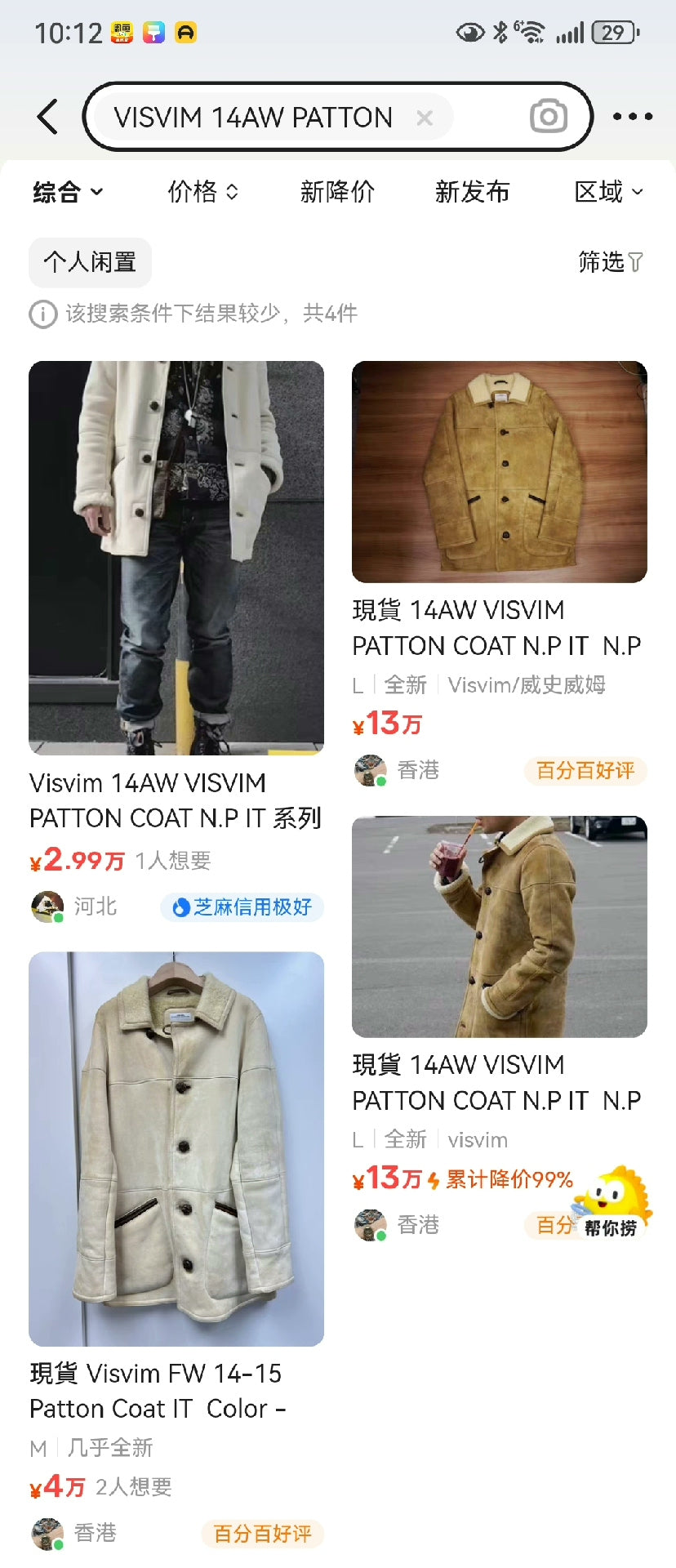Viewport: 676px width, 1568px height.
Task: Tap the back arrow to return
Action: [x=47, y=116]
